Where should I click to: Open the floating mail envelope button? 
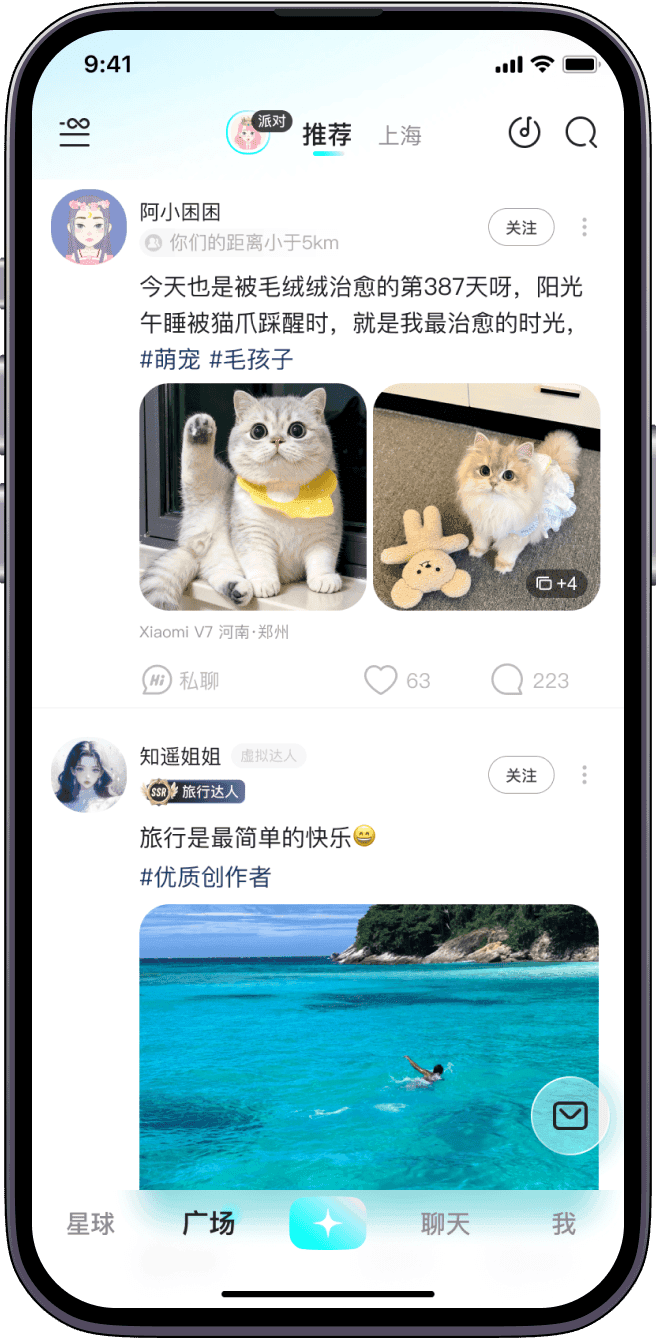click(x=570, y=1116)
